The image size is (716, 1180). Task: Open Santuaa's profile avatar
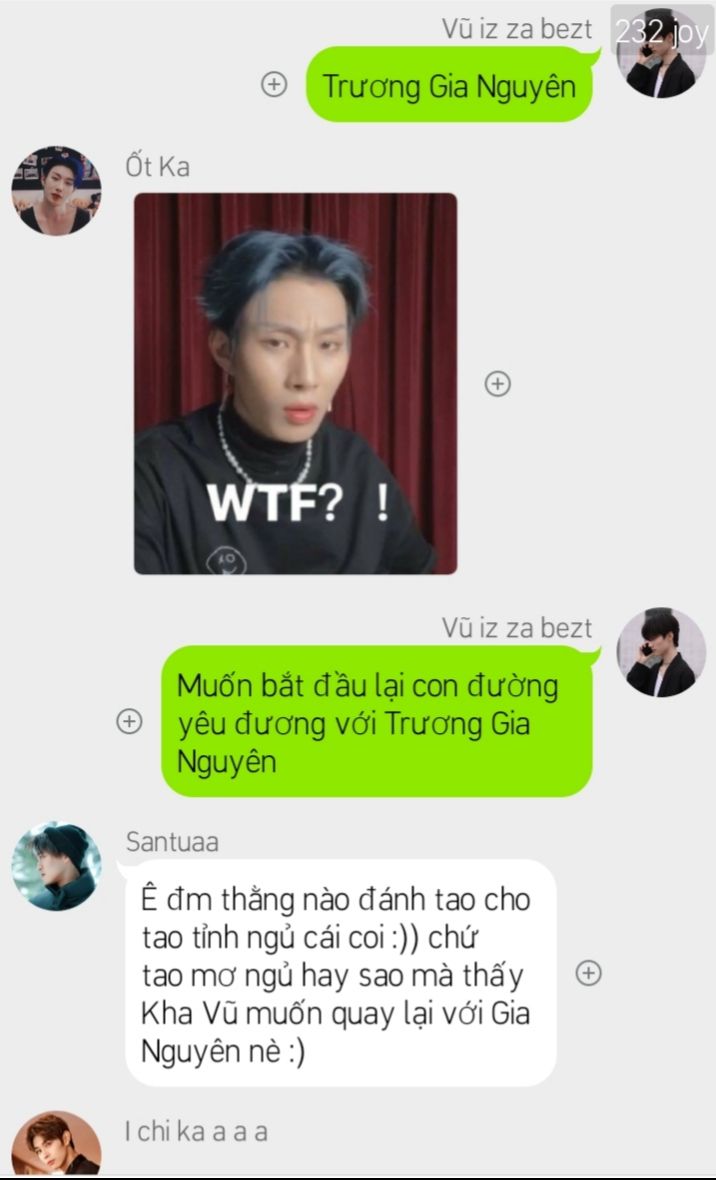tap(56, 865)
